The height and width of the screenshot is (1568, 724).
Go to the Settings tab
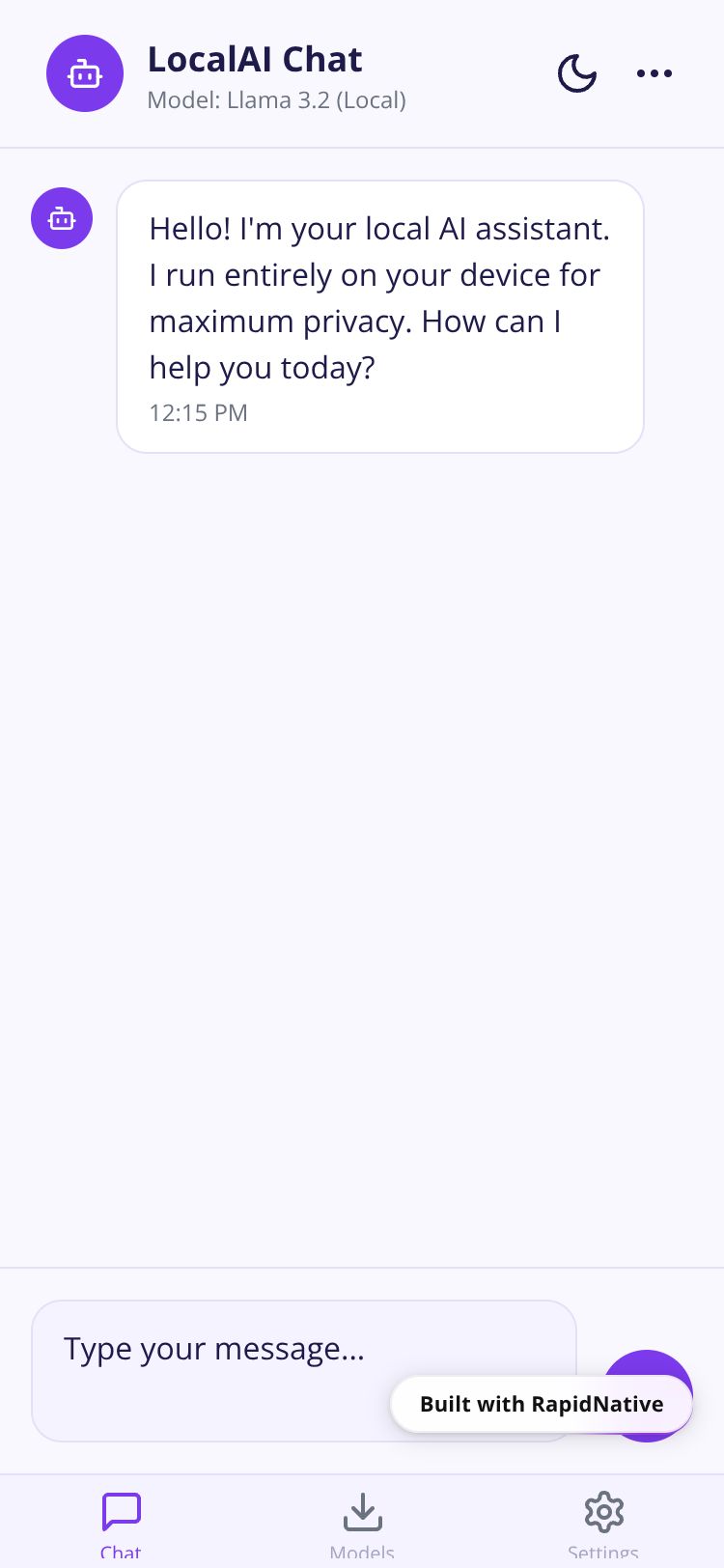(603, 1523)
